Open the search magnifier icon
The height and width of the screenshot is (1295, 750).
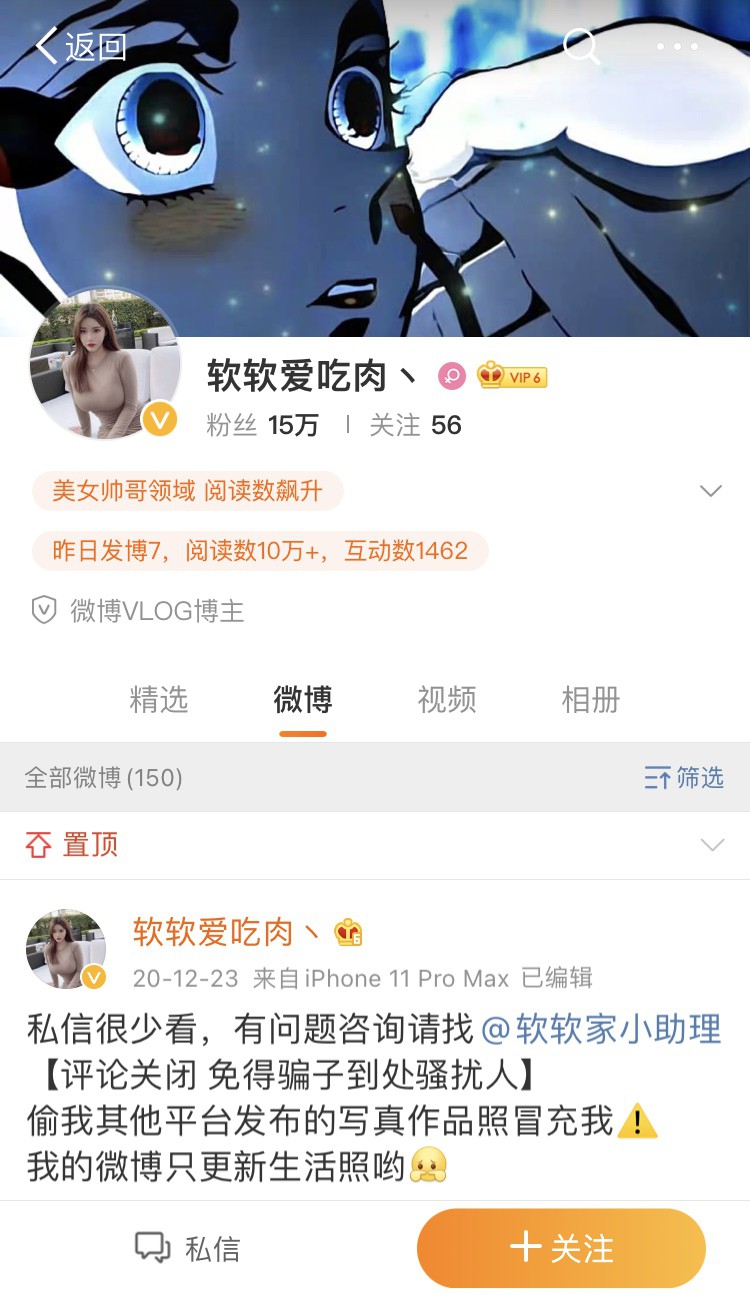(581, 46)
